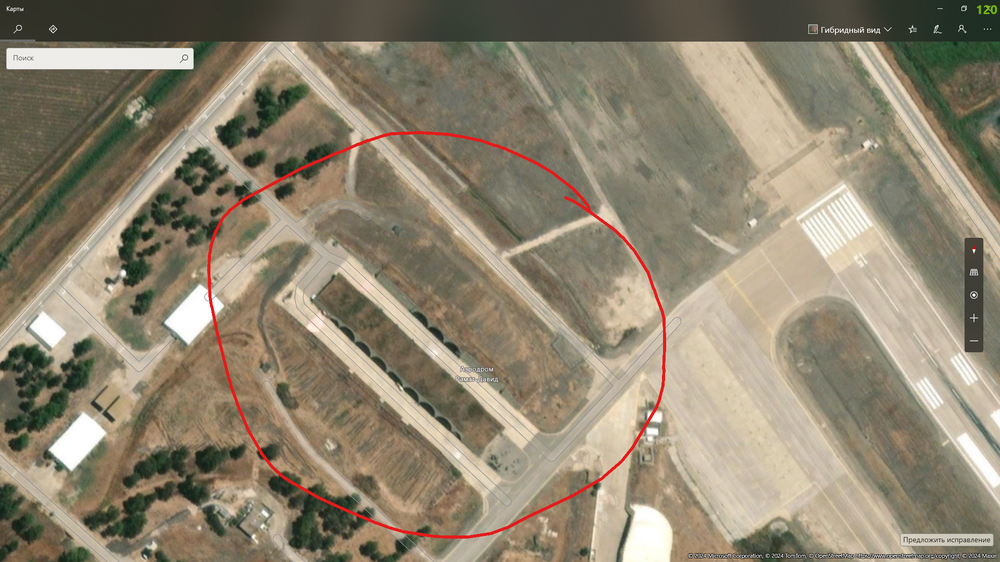Restore down the Карты window
The image size is (1000, 562).
pos(963,8)
